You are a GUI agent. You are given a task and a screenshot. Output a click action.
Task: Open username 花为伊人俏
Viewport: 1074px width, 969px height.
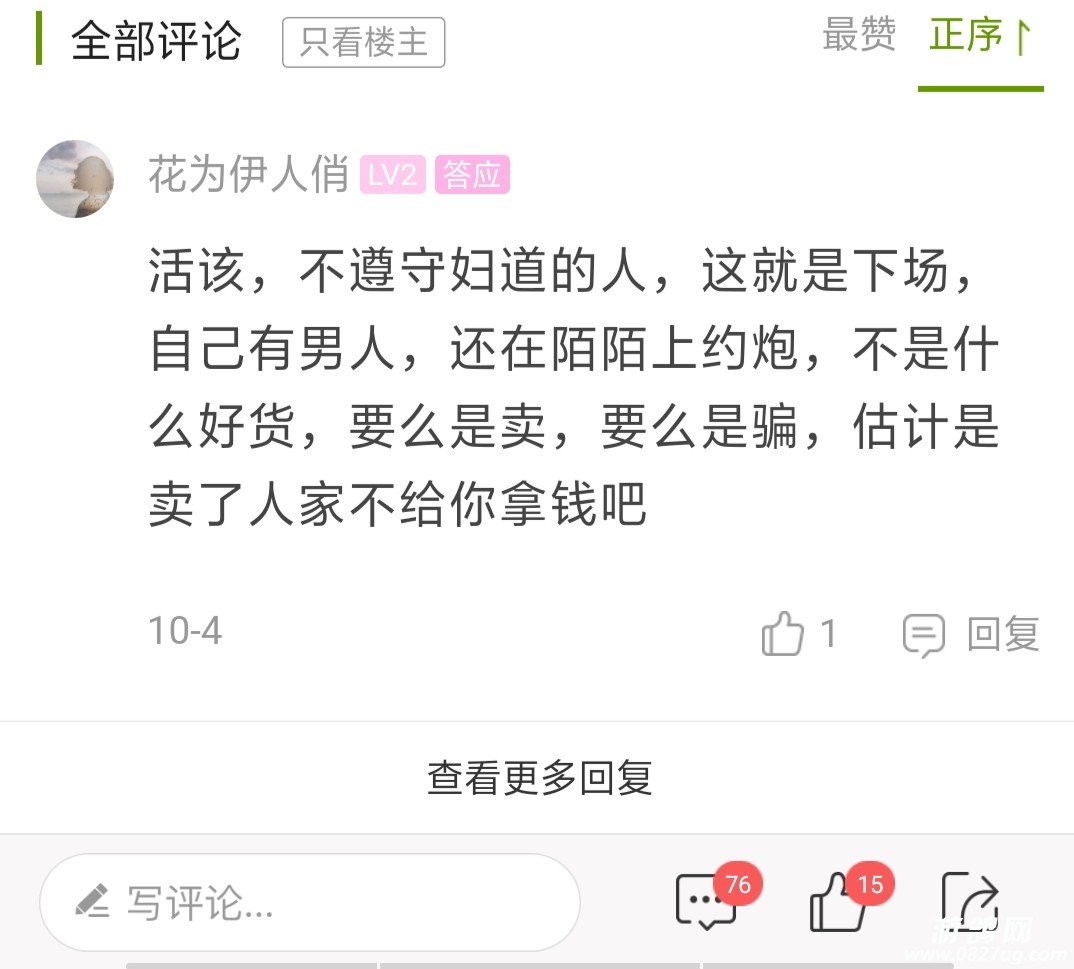pyautogui.click(x=248, y=175)
